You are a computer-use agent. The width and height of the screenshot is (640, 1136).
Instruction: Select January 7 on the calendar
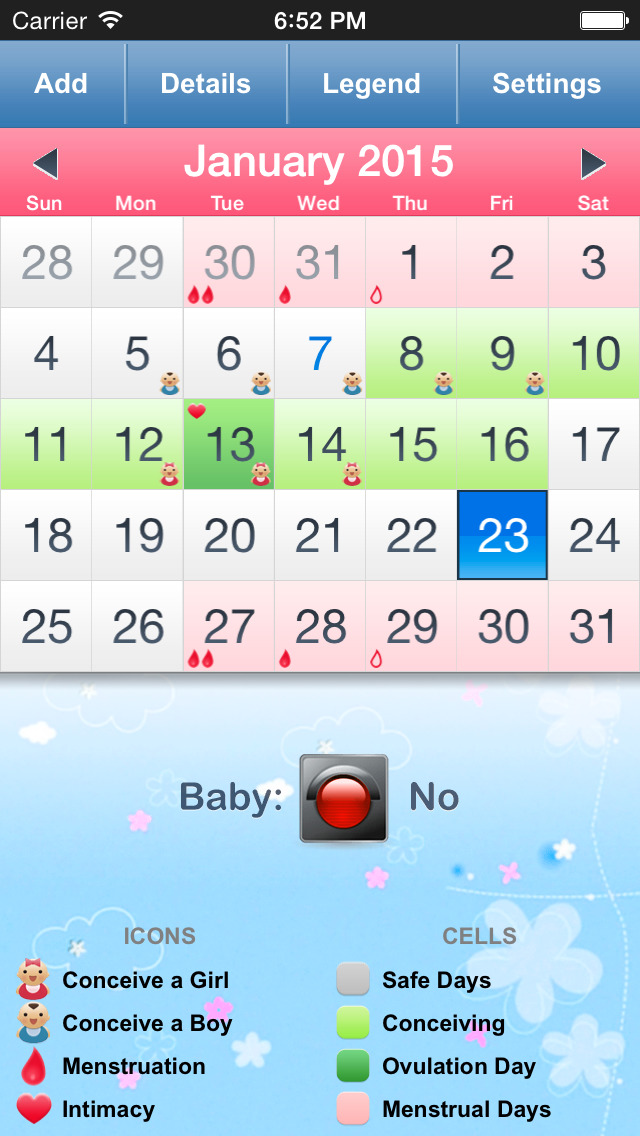click(320, 354)
